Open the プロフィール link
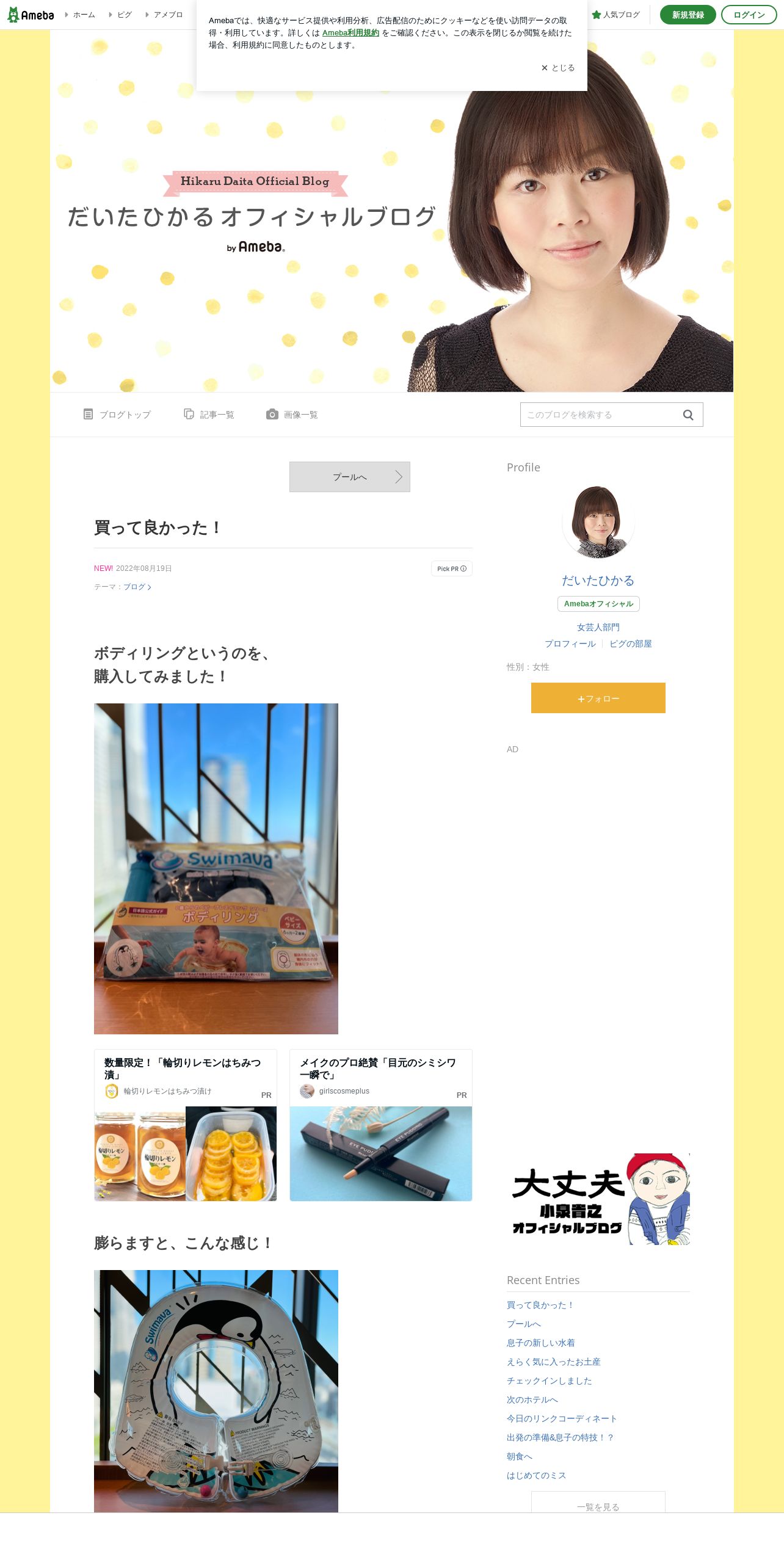The height and width of the screenshot is (1568, 784). pyautogui.click(x=570, y=644)
